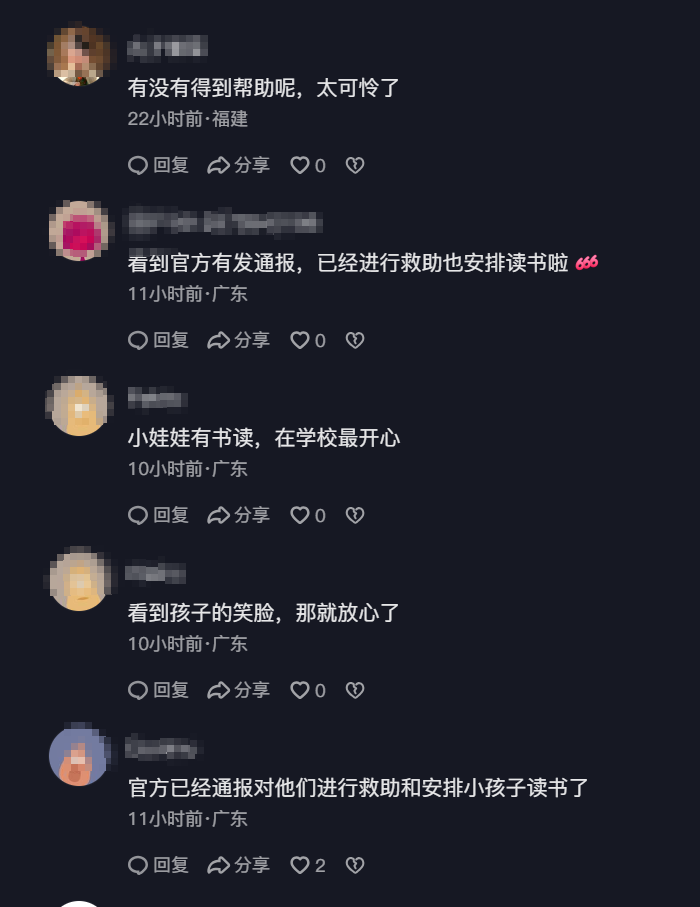Reply to the '有没有得到帮助呢' comment
This screenshot has width=700, height=907.
(158, 166)
